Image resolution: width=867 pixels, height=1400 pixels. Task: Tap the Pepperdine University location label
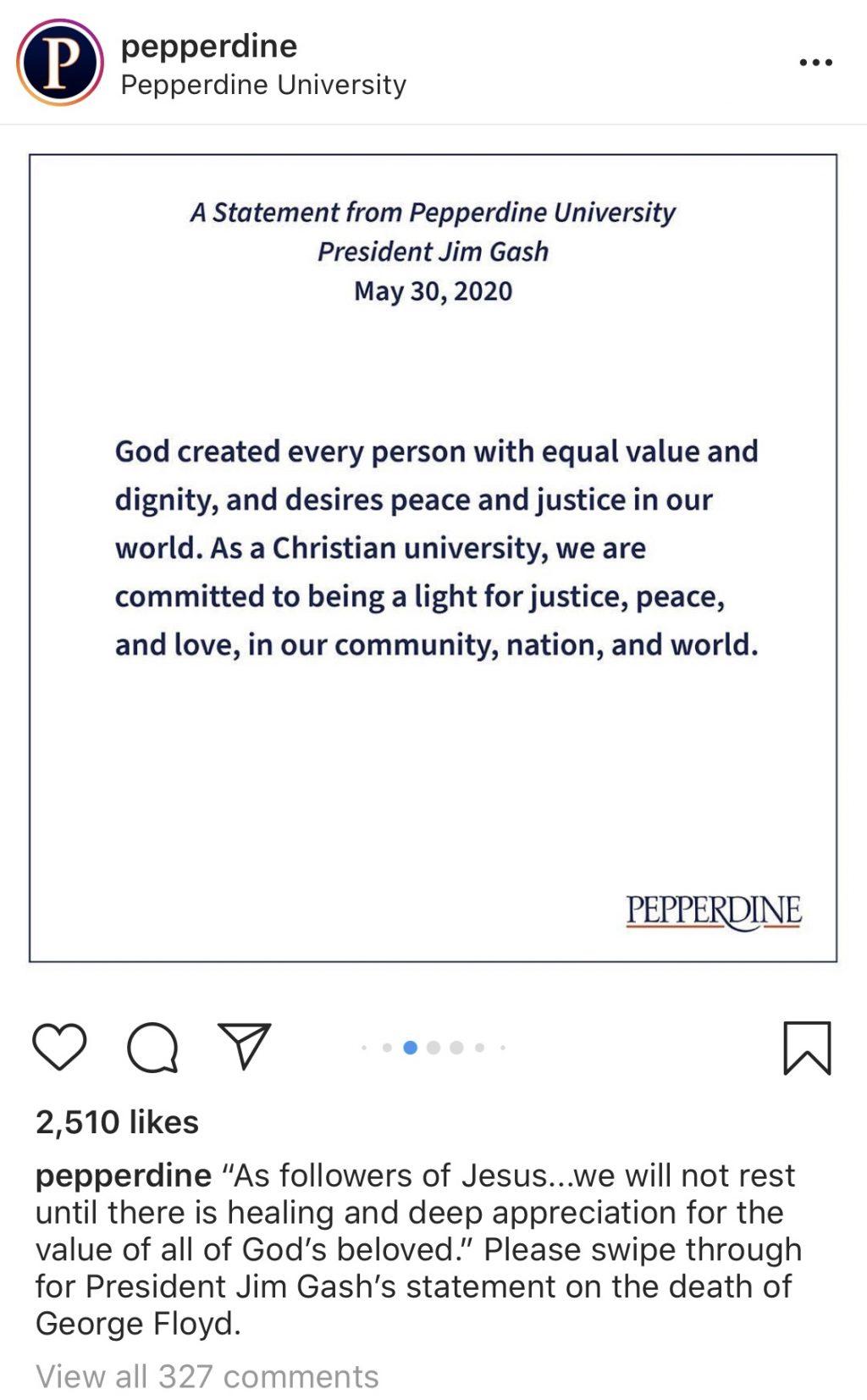(263, 85)
